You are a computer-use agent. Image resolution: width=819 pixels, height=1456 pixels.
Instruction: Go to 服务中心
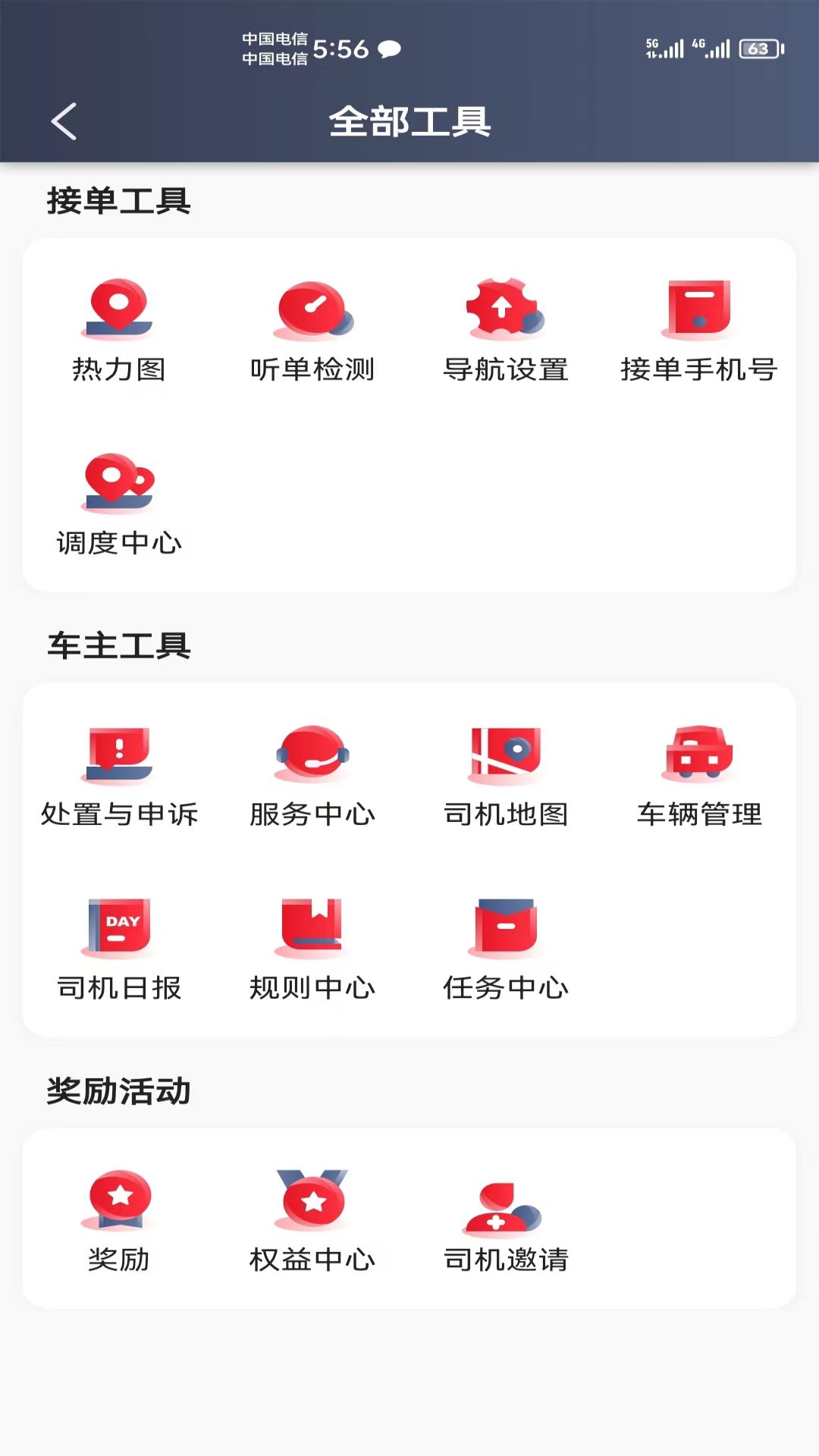[312, 775]
